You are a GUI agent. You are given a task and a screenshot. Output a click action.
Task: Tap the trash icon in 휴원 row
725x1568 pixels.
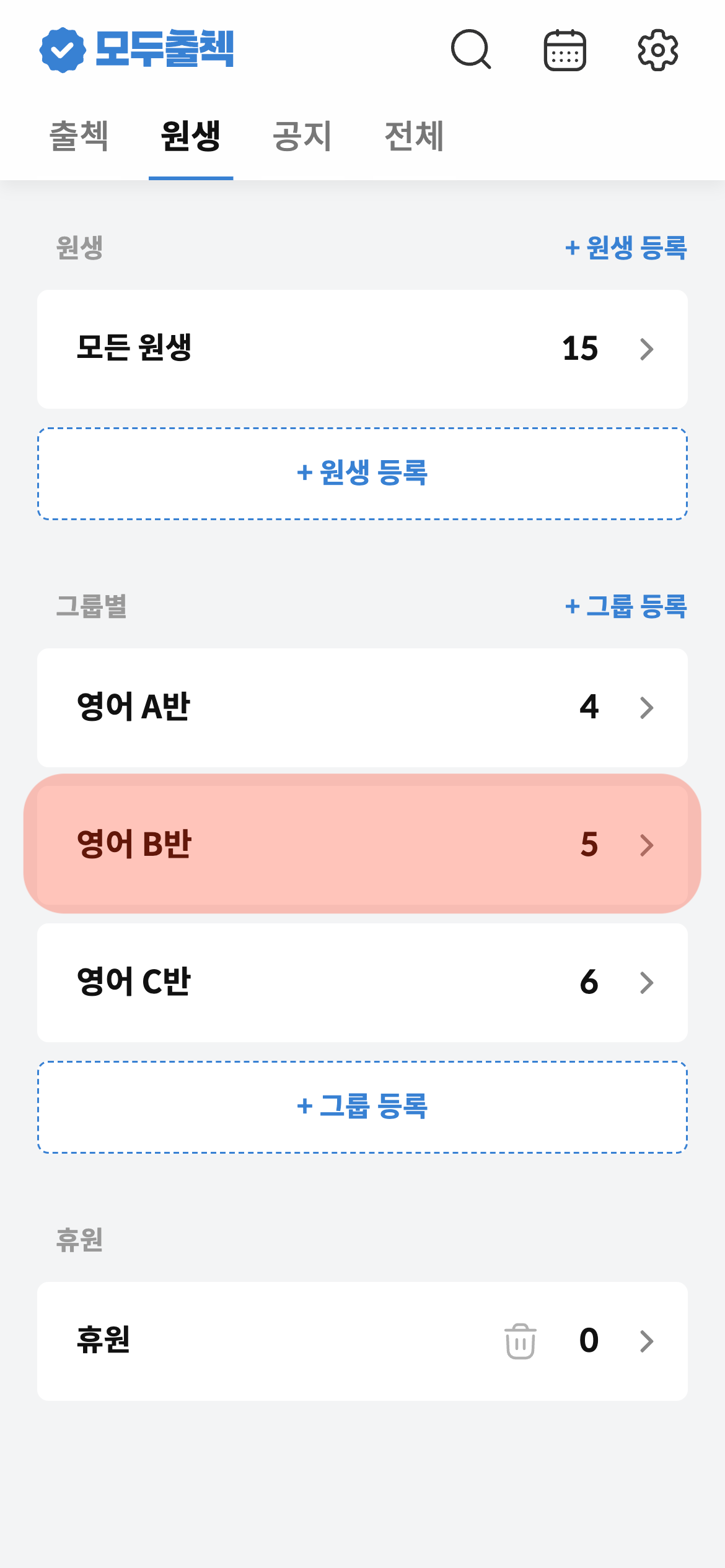(520, 1341)
